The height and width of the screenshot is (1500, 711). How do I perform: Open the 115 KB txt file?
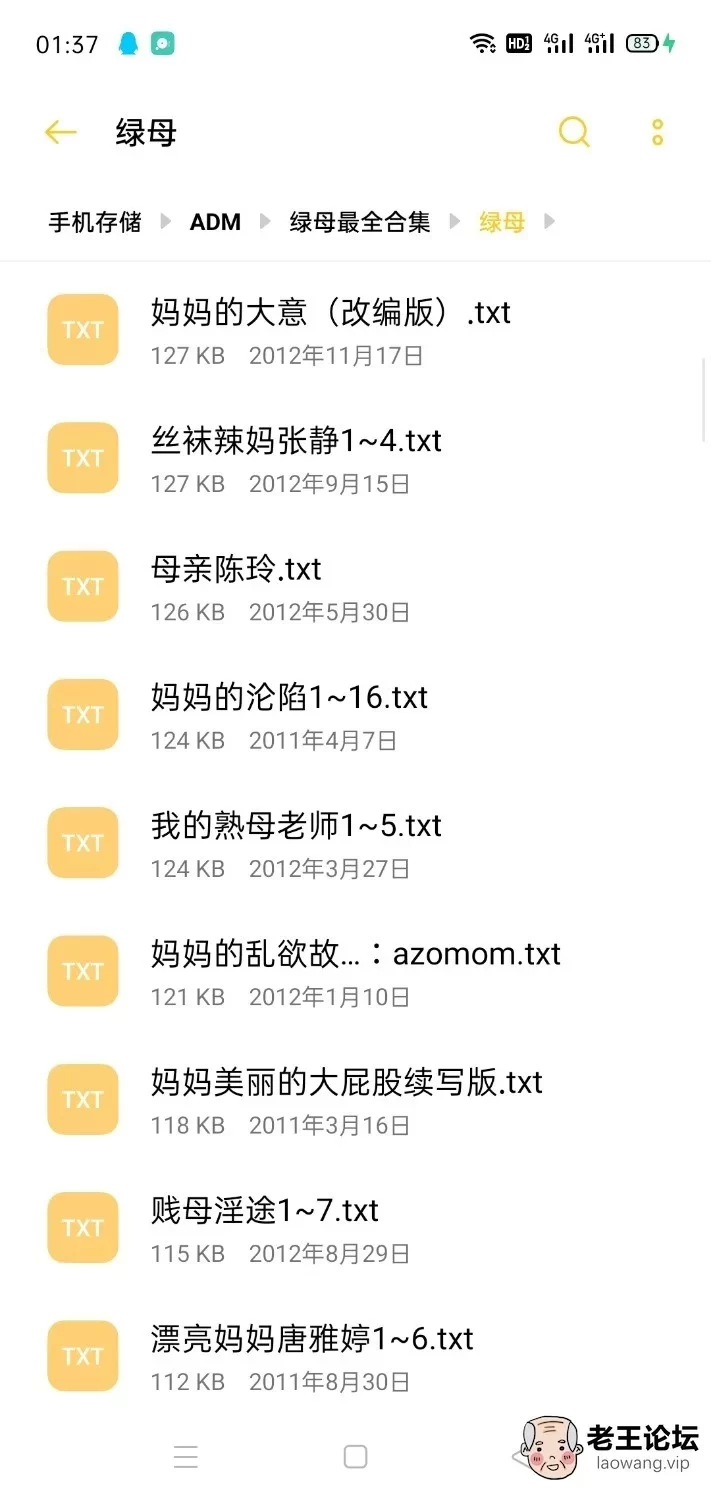pos(265,1226)
